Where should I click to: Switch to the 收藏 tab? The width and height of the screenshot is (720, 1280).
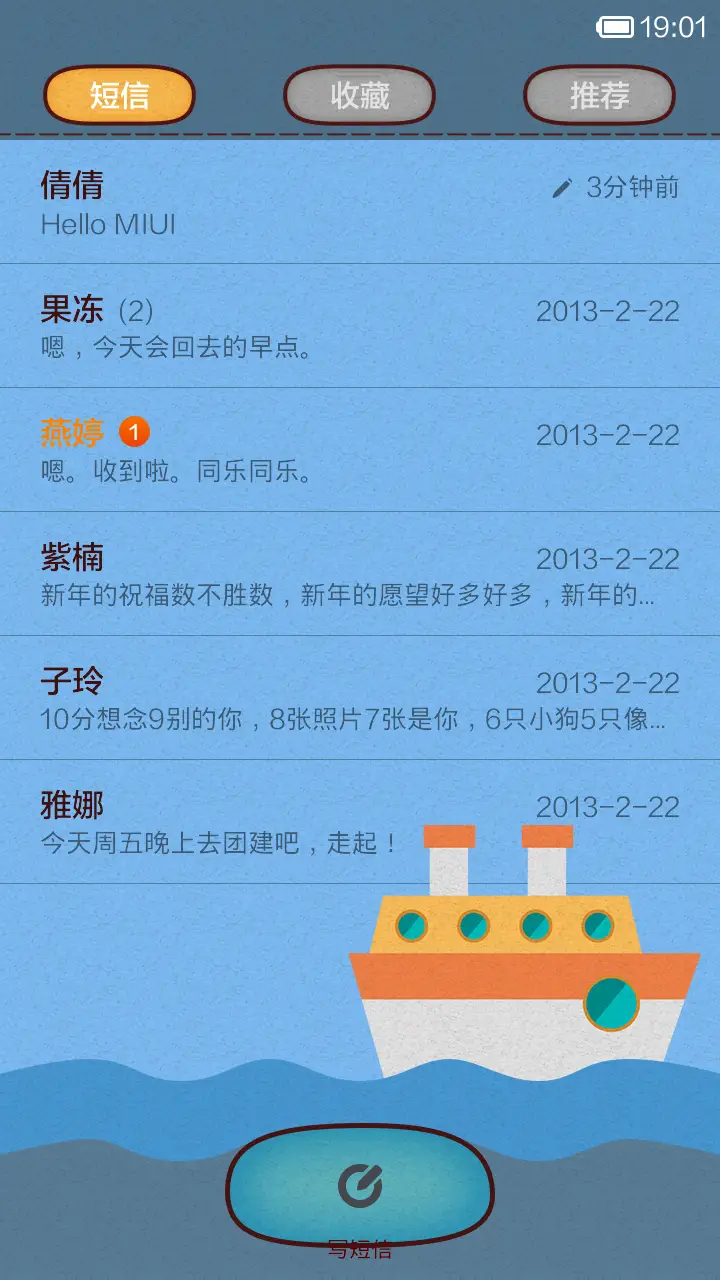coord(359,95)
